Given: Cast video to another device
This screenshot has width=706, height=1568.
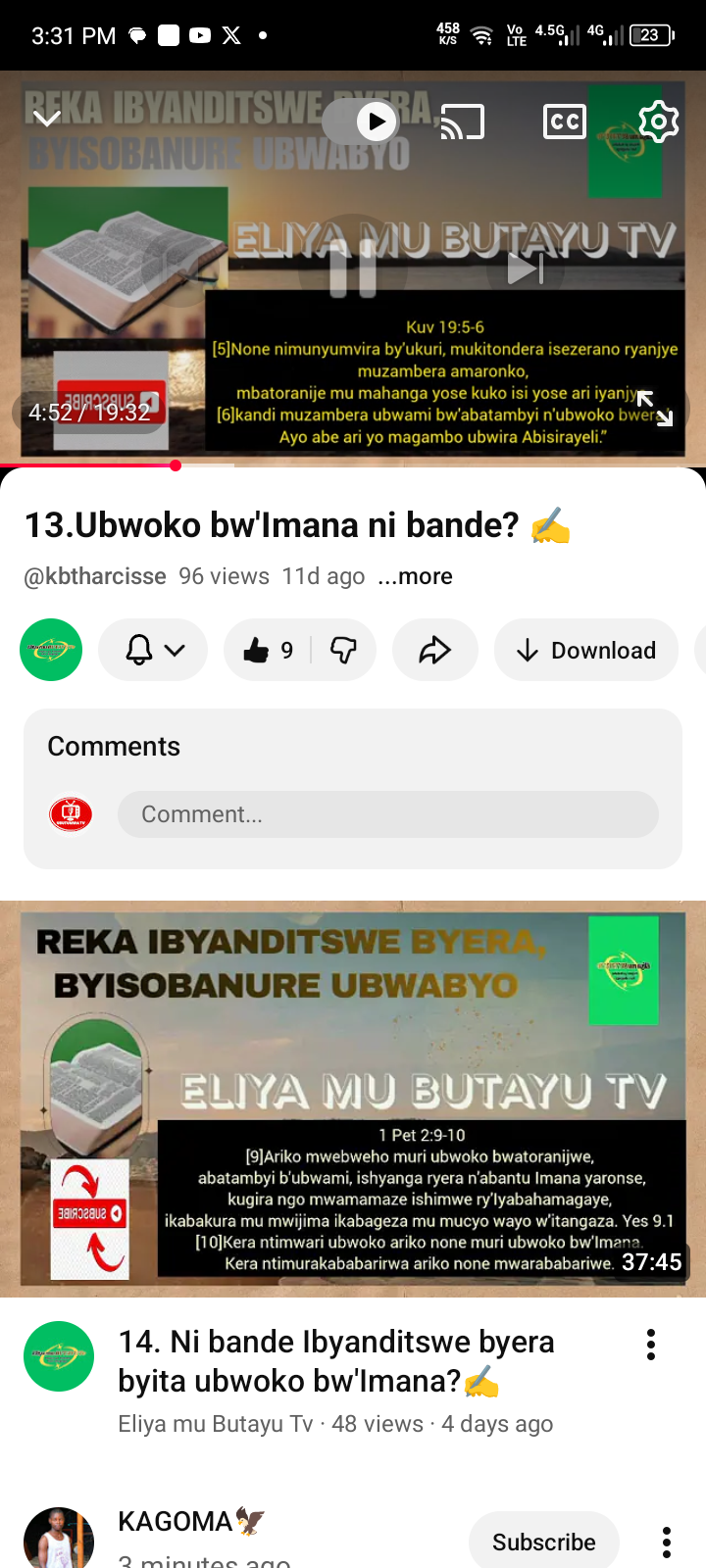Looking at the screenshot, I should click(x=463, y=122).
